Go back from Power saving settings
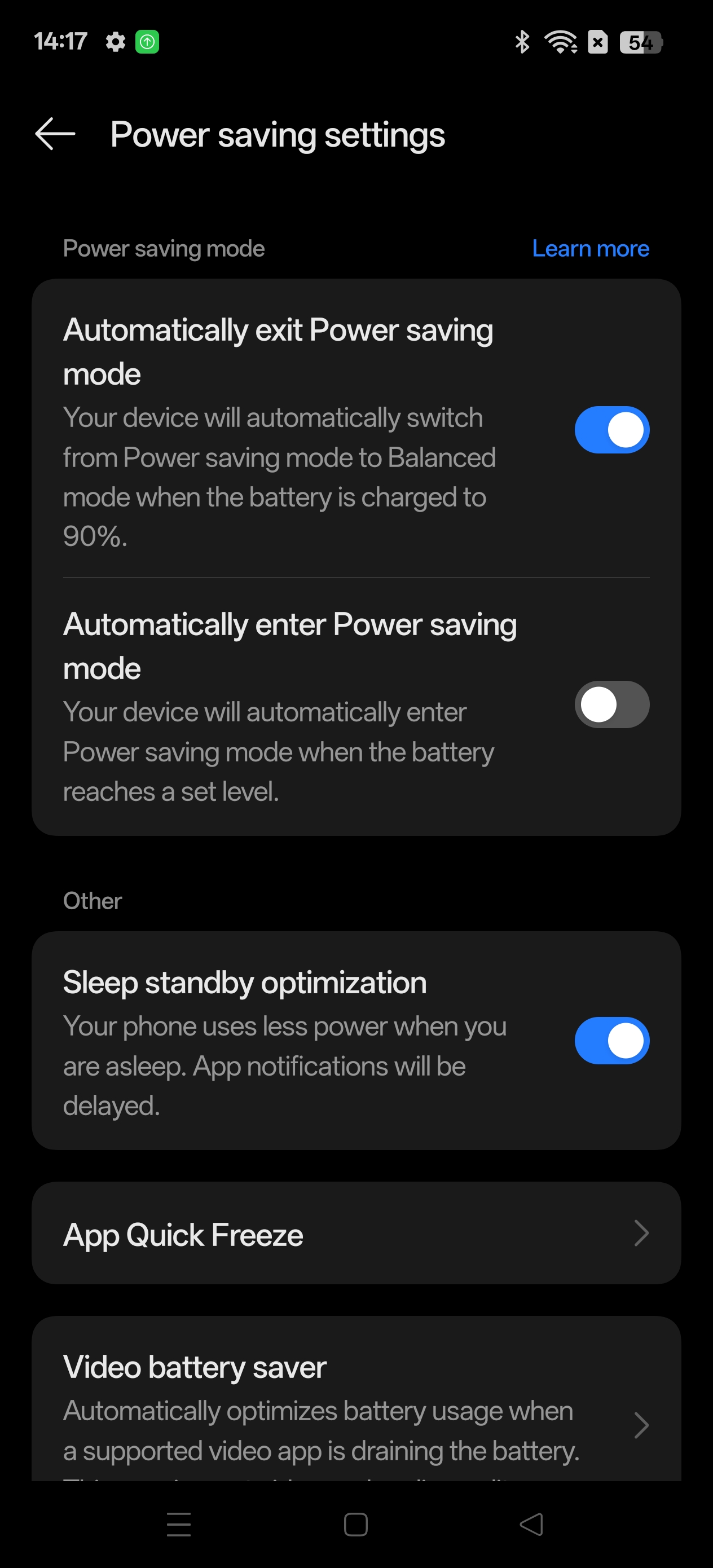Screen dimensions: 713x1568 tap(55, 134)
